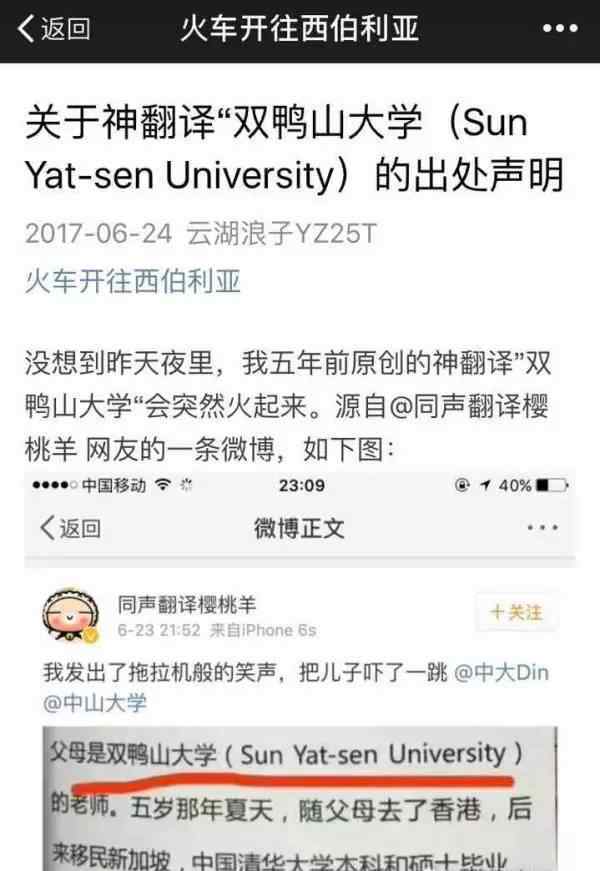Open the 火车开往西伯利亚 account link
The width and height of the screenshot is (600, 871).
[x=133, y=281]
